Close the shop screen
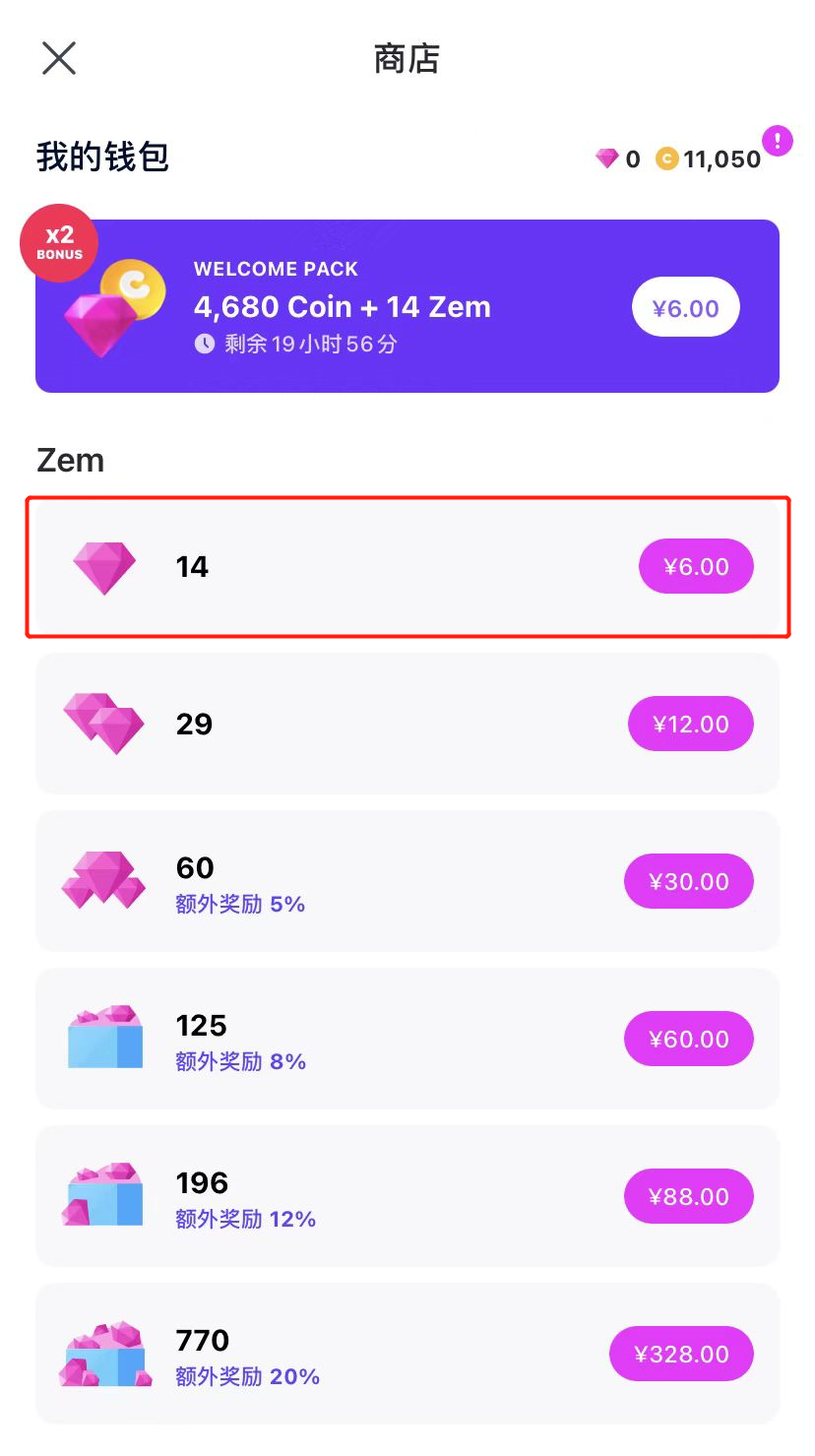Viewport: 815px width, 1456px height. pos(59,59)
